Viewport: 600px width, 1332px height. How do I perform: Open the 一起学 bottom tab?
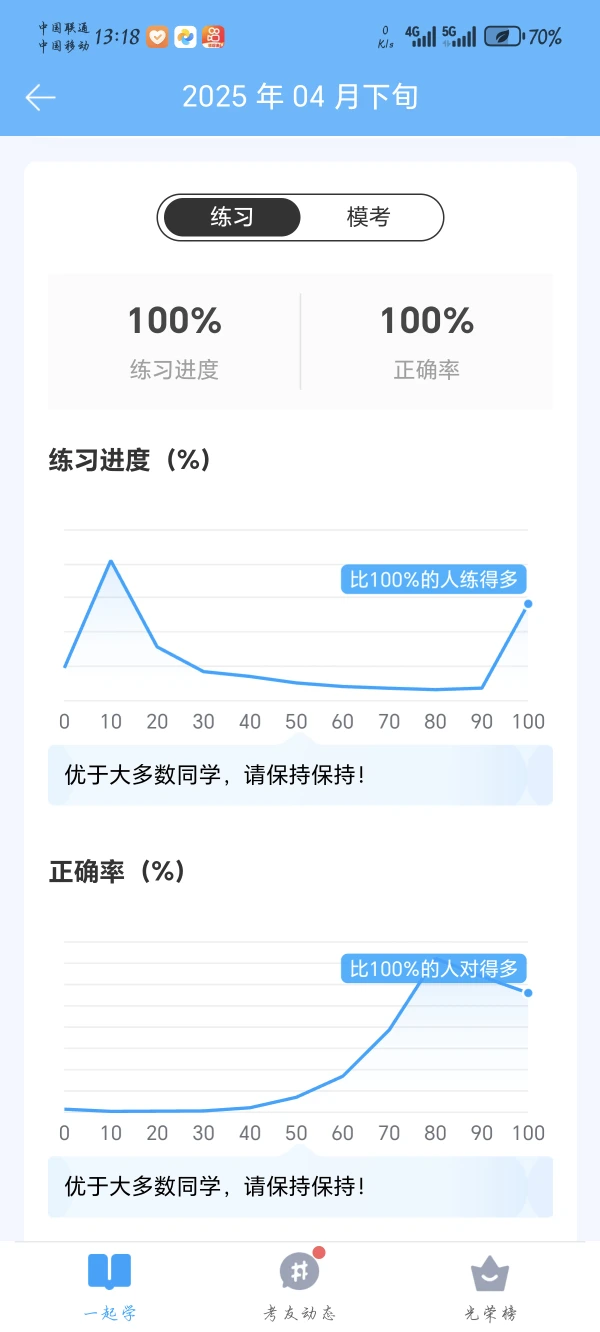click(109, 1287)
